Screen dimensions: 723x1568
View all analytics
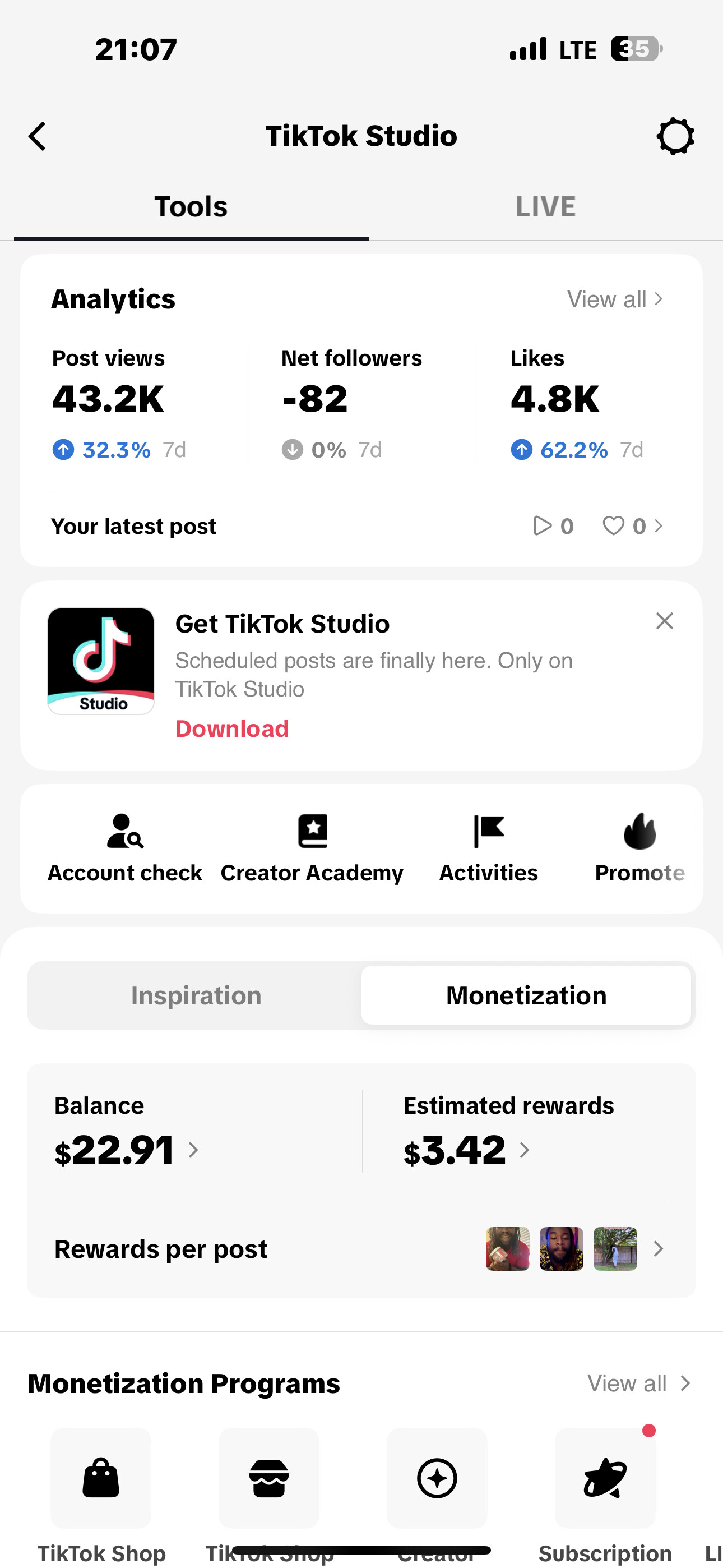(x=615, y=299)
